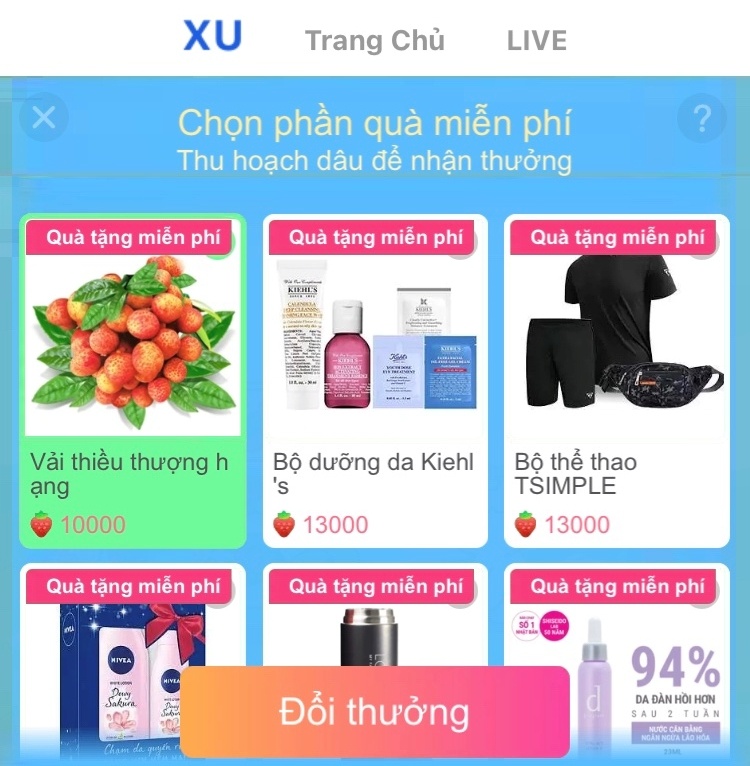750x766 pixels.
Task: Click the red ribbon on Nivea card
Action: pyautogui.click(x=130, y=587)
